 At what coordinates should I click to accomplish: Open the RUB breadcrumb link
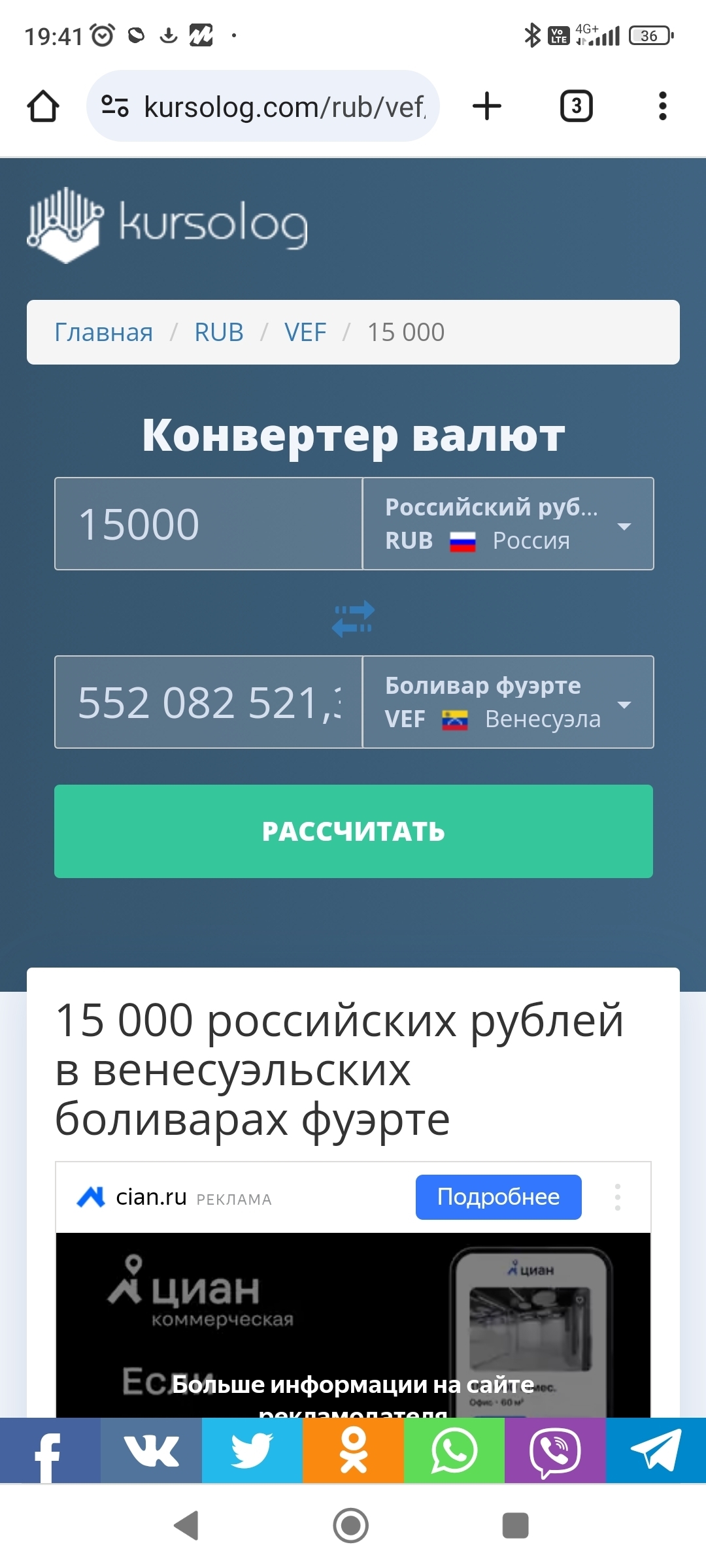click(x=219, y=333)
